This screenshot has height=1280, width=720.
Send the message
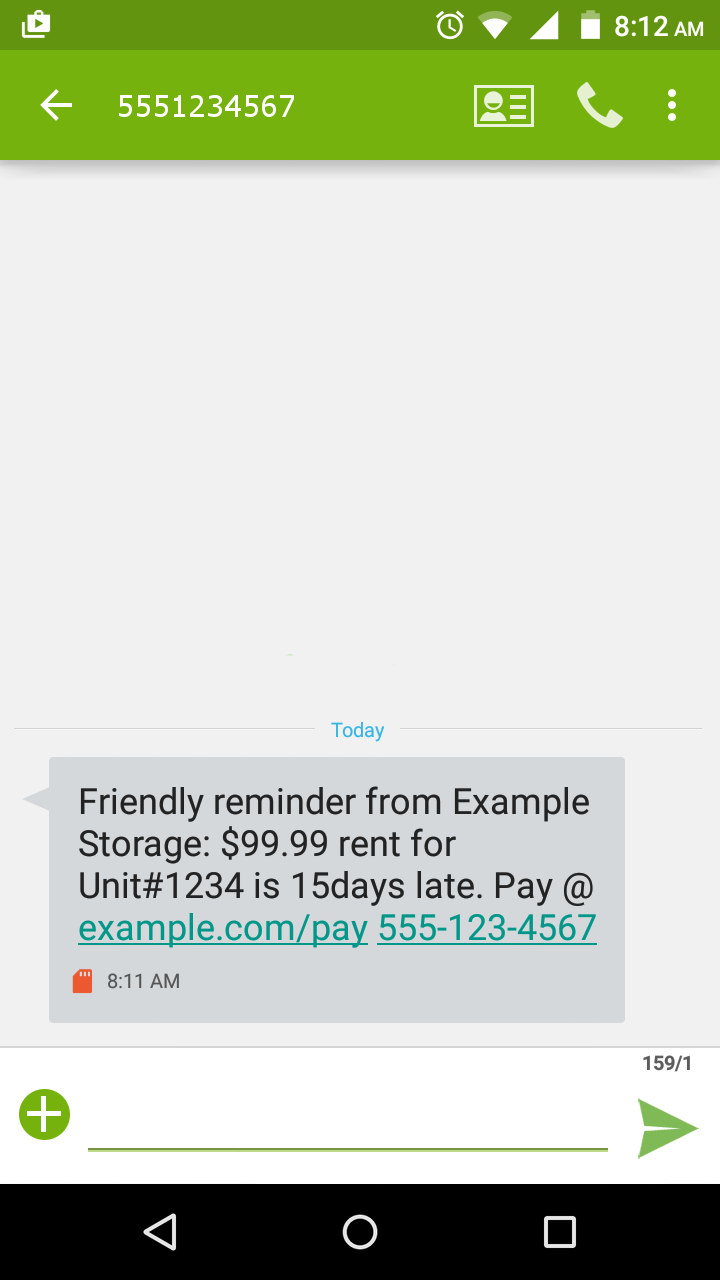click(667, 1128)
